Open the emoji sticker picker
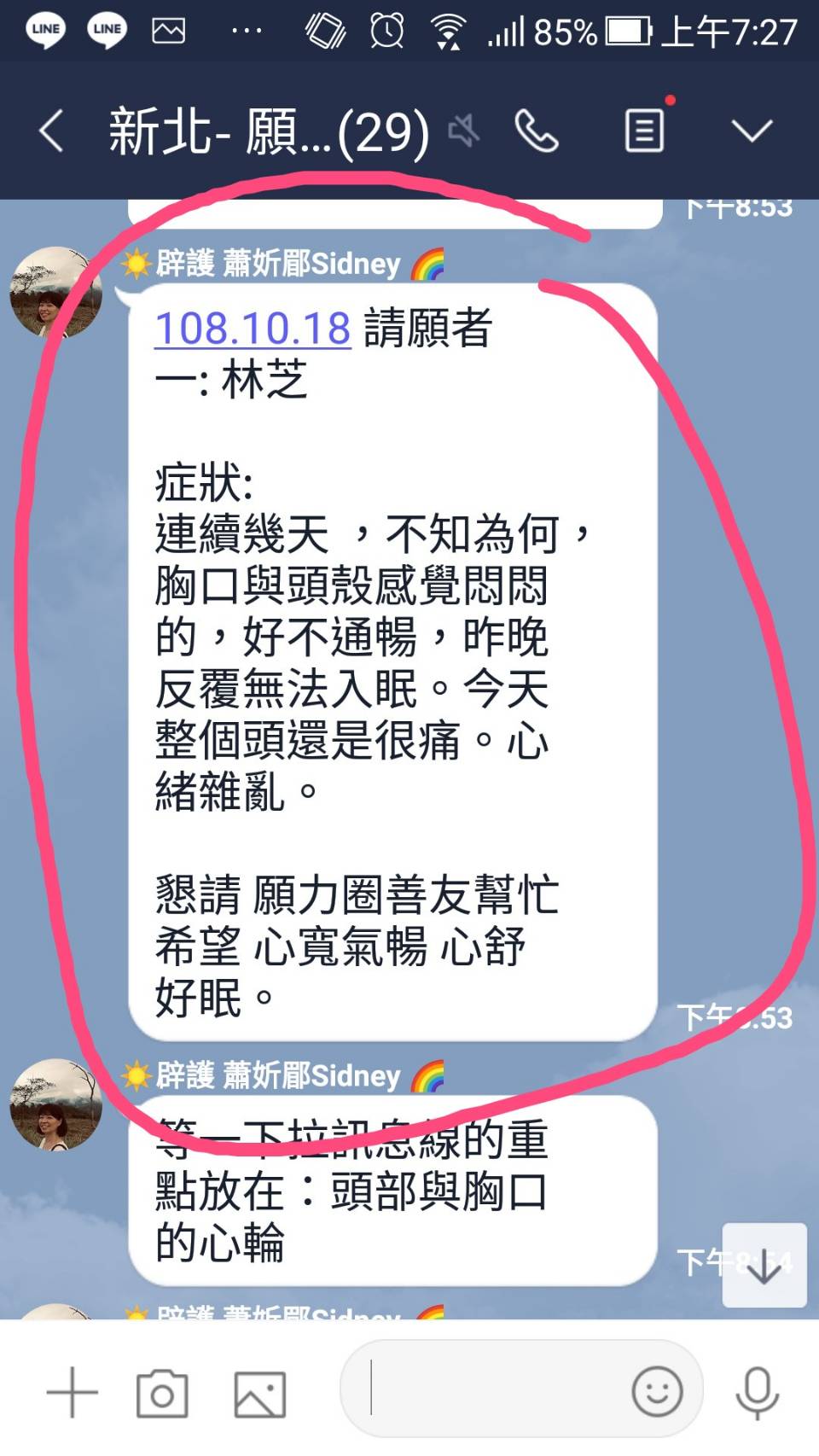This screenshot has width=819, height=1456. click(x=656, y=1391)
